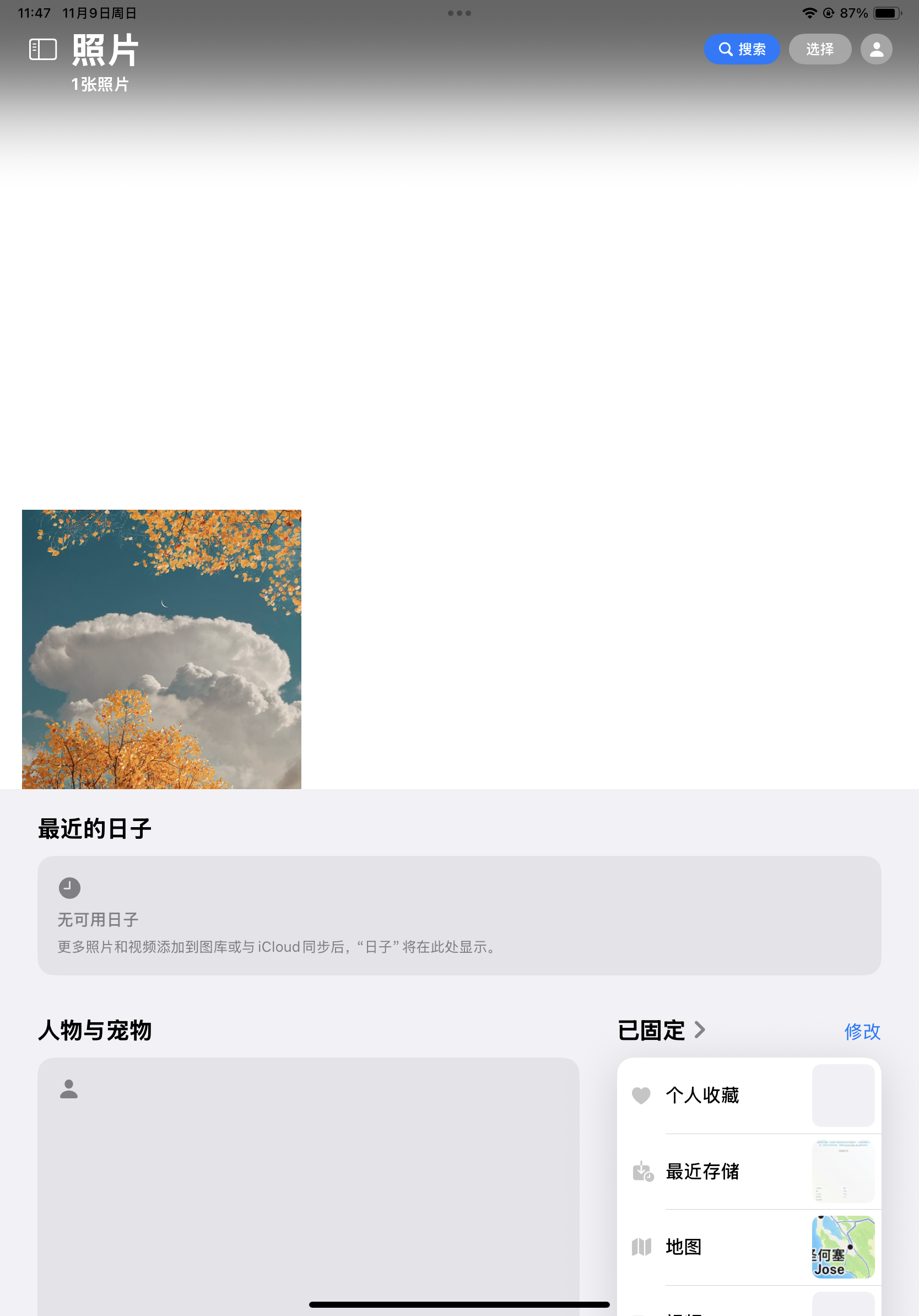Tap the 搜索 search button

pyautogui.click(x=742, y=49)
